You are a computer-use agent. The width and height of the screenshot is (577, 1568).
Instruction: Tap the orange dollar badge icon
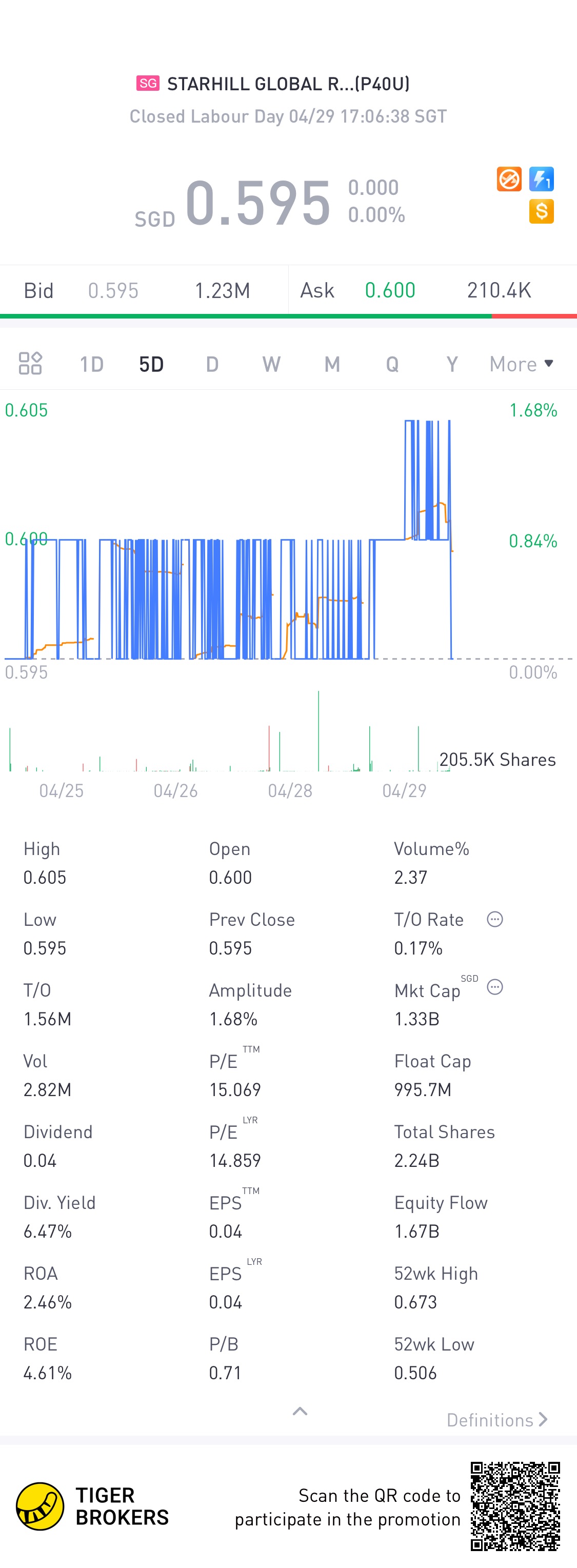[541, 211]
